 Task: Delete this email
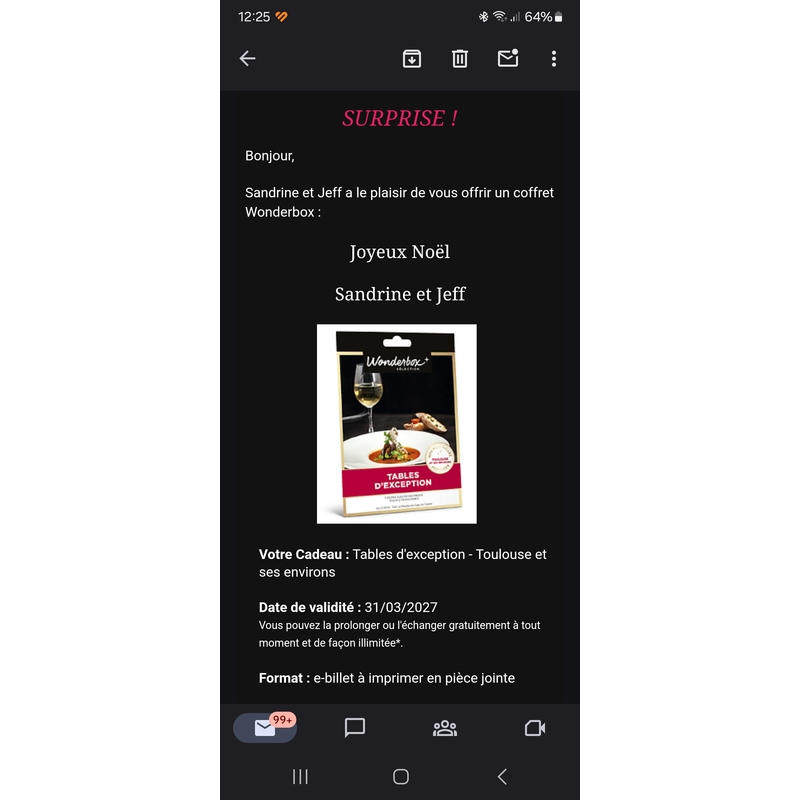pos(460,59)
